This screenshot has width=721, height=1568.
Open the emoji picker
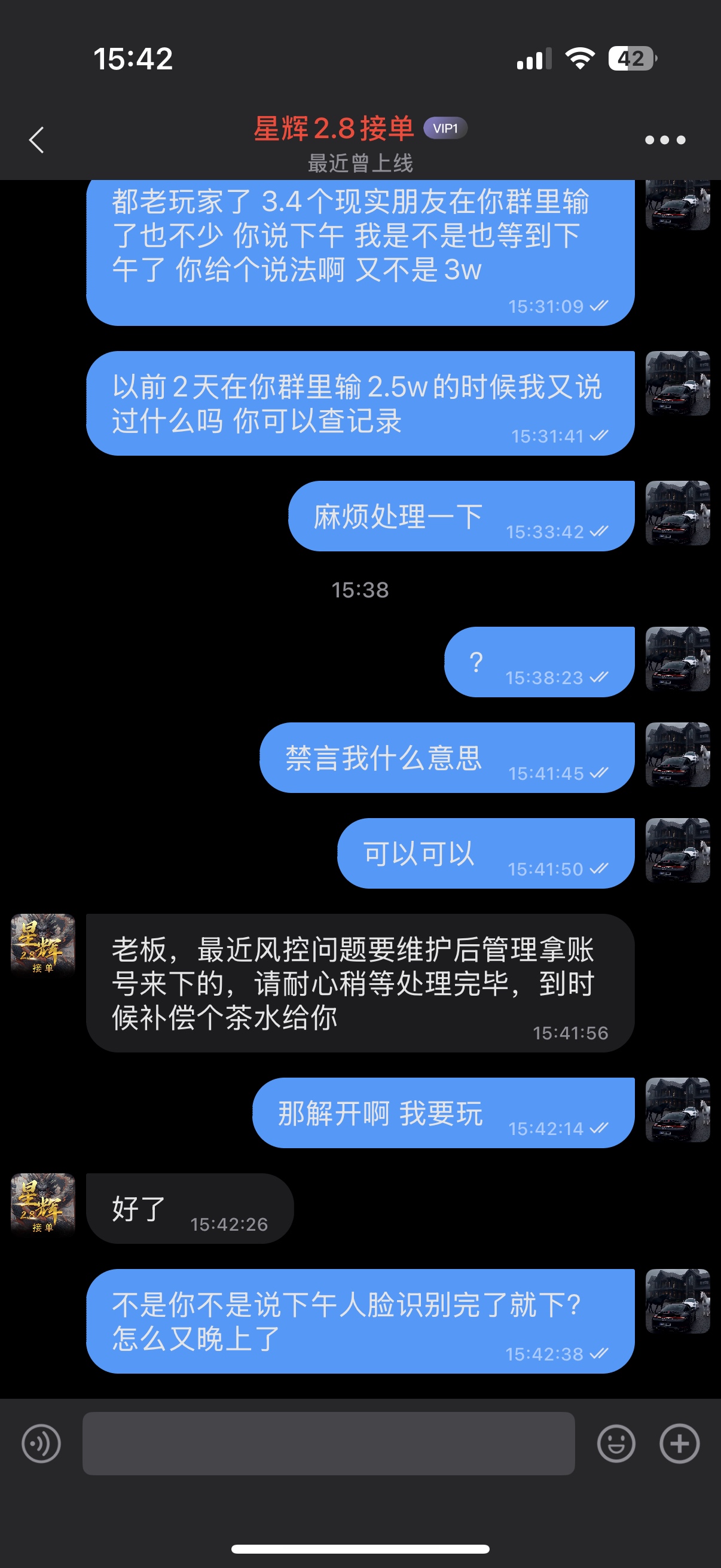[616, 1443]
